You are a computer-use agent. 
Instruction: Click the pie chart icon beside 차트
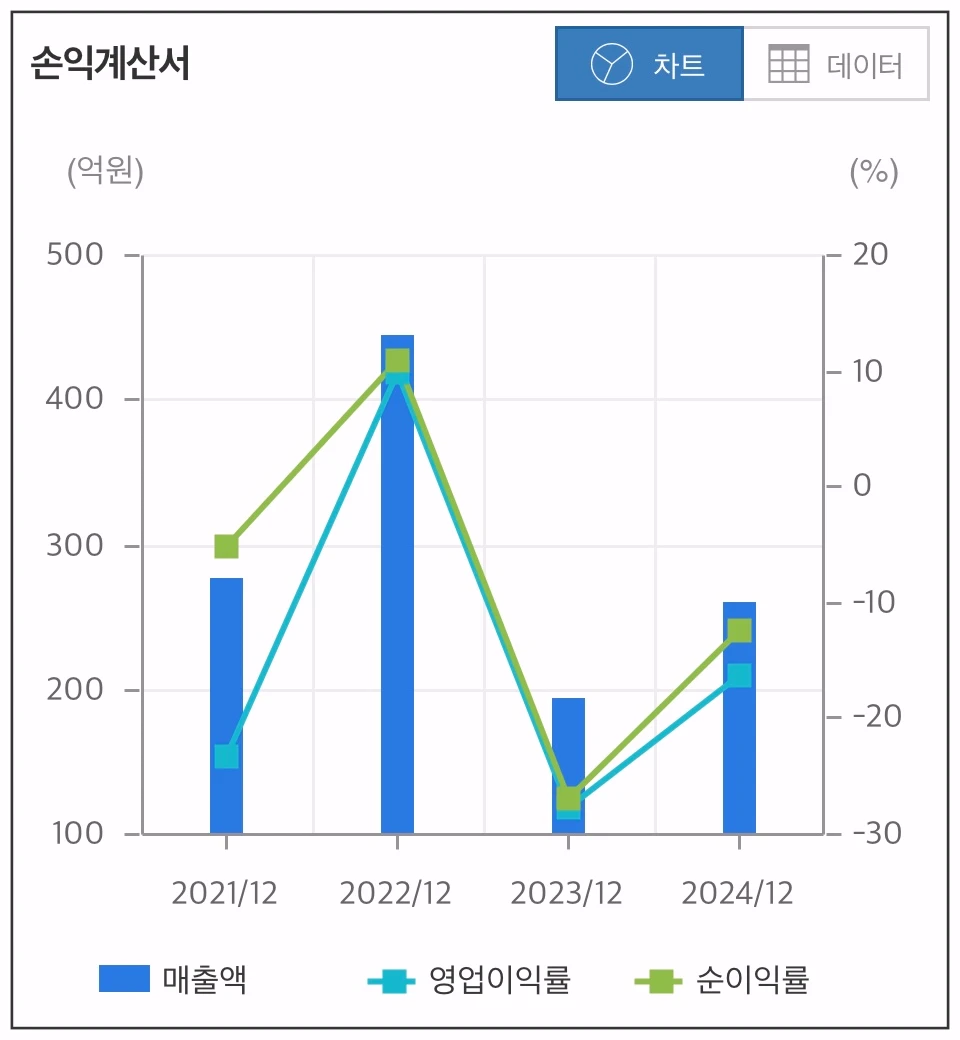[611, 63]
